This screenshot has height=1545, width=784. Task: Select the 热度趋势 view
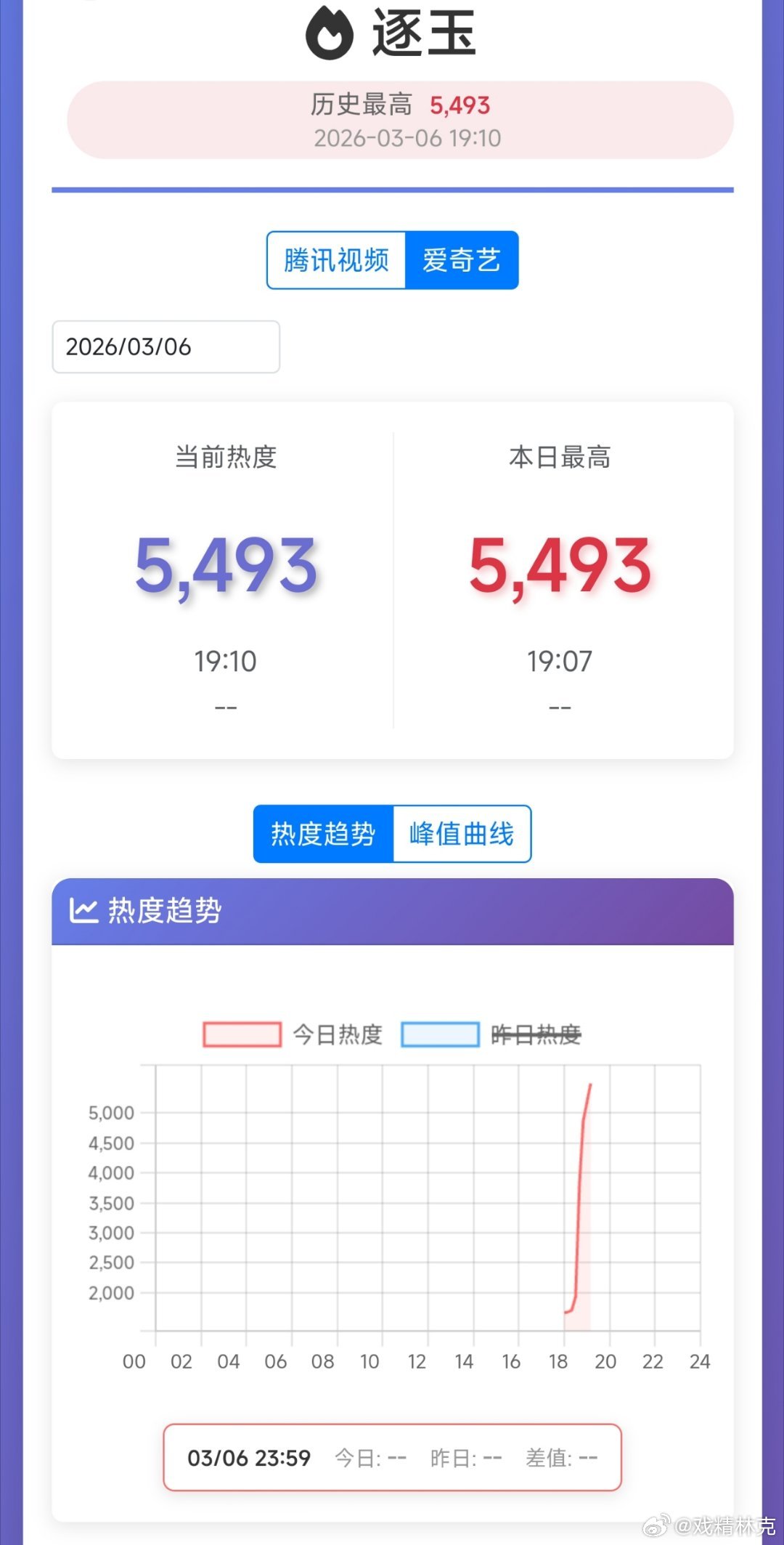click(322, 834)
